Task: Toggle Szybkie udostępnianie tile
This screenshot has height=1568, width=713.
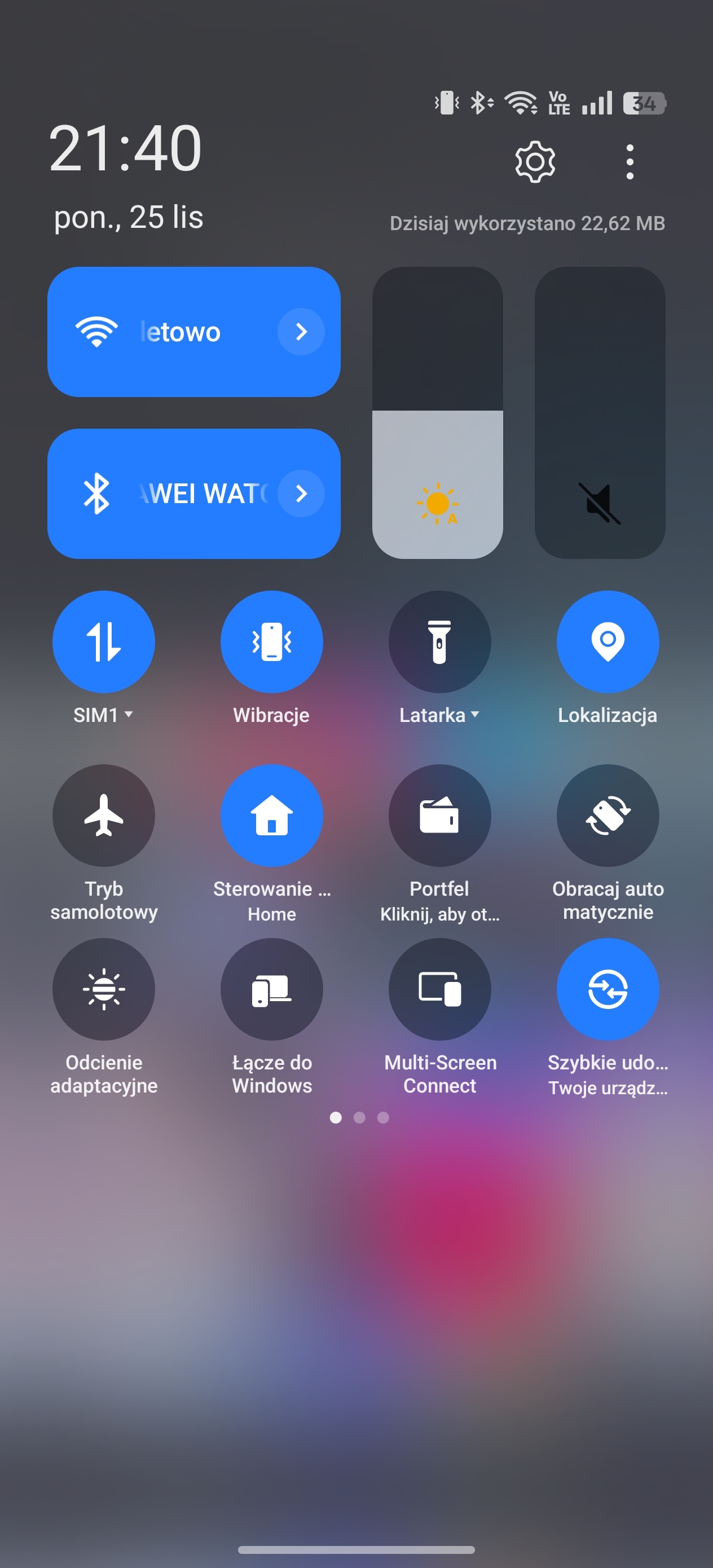Action: click(x=608, y=989)
